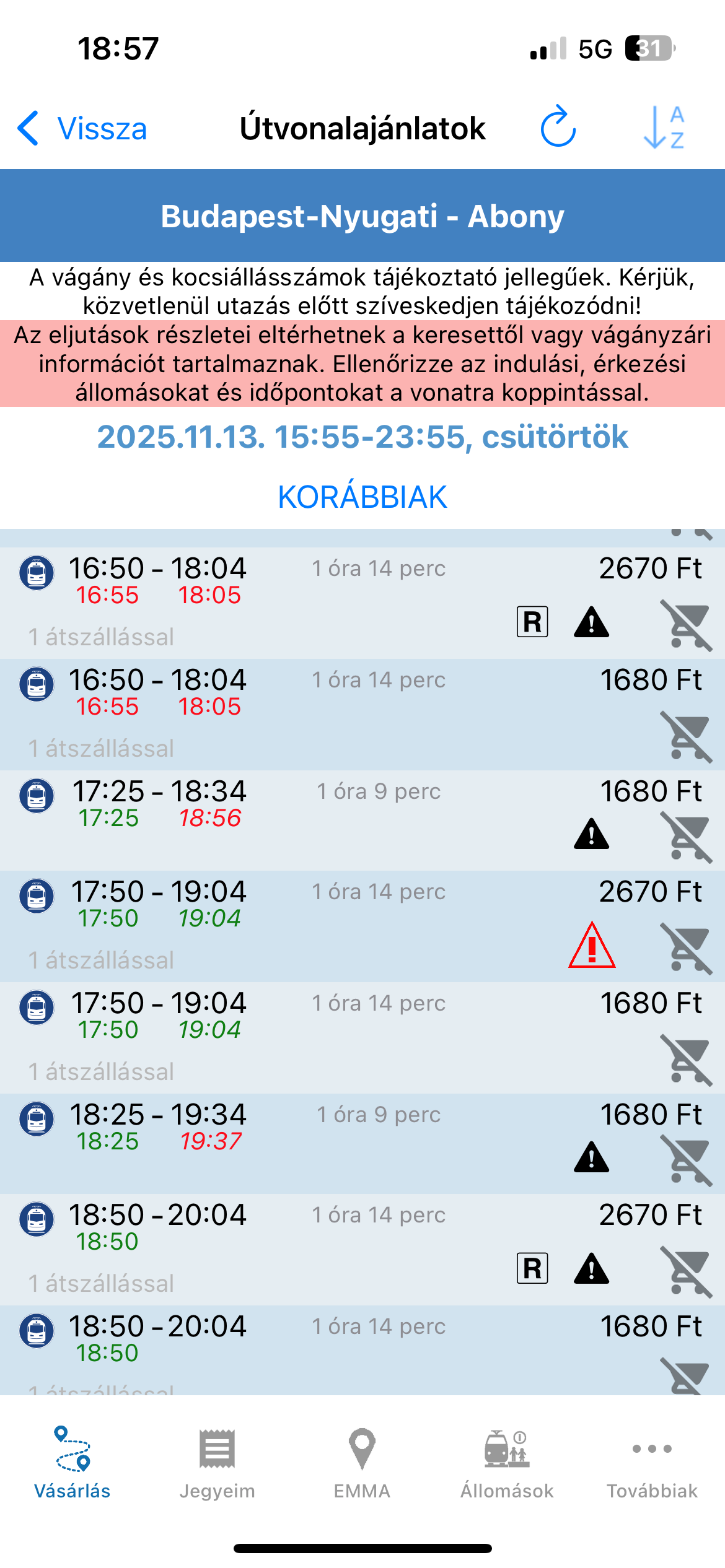Load earlier trains via KORÁBBIAK

[362, 497]
